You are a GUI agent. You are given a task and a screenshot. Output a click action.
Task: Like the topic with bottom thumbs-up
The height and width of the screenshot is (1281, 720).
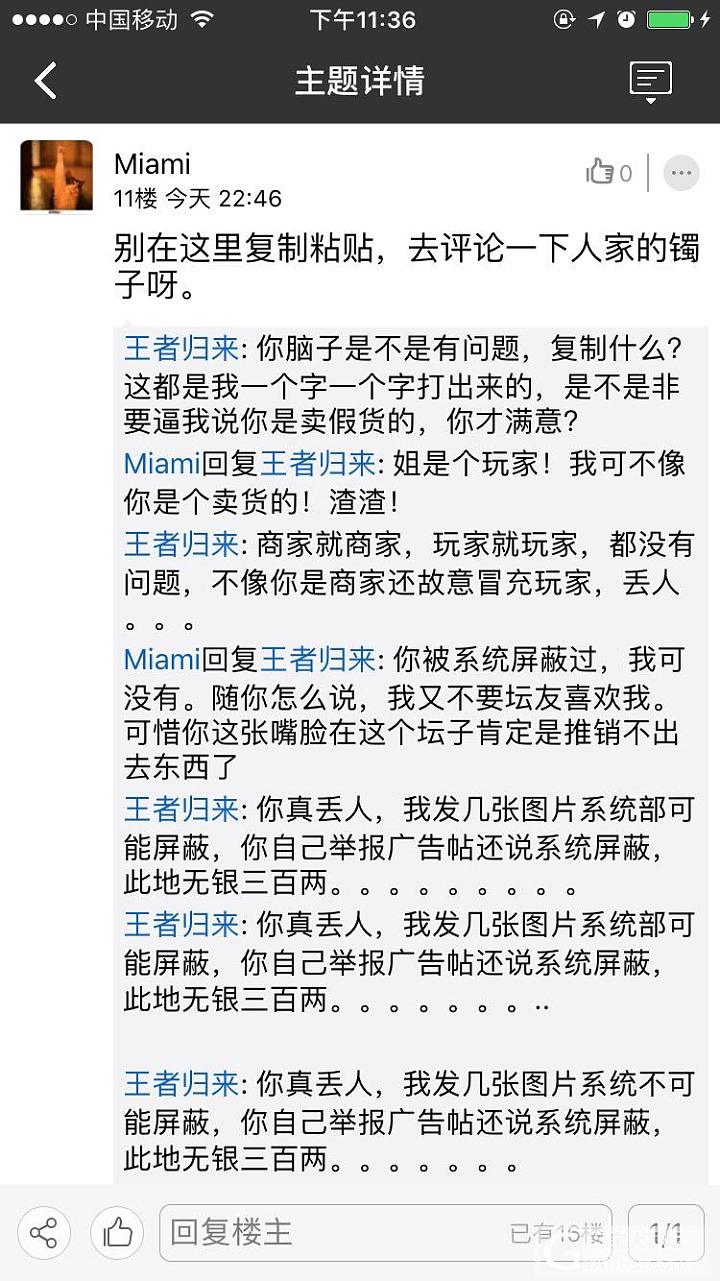click(x=117, y=1232)
